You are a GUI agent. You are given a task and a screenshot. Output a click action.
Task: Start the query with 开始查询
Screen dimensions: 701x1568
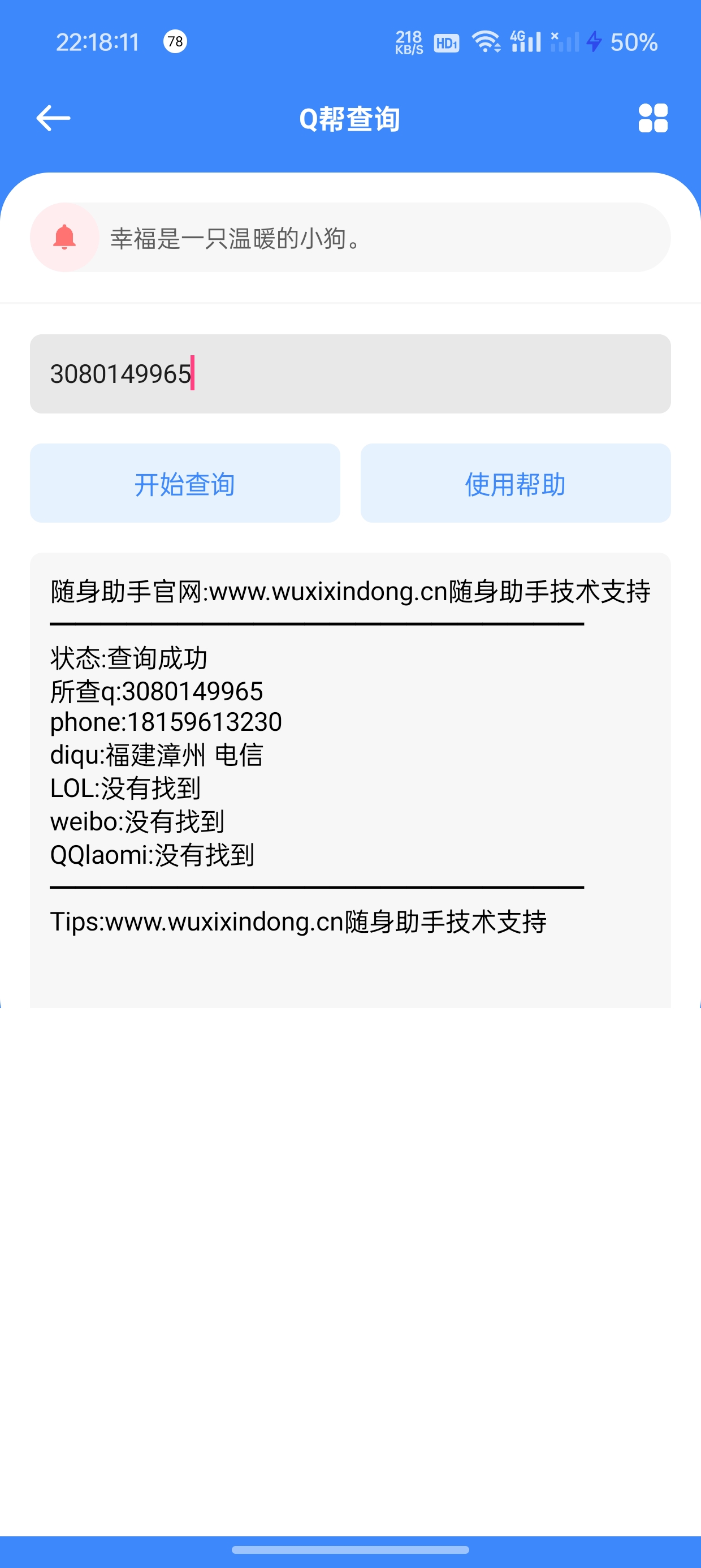[x=185, y=483]
